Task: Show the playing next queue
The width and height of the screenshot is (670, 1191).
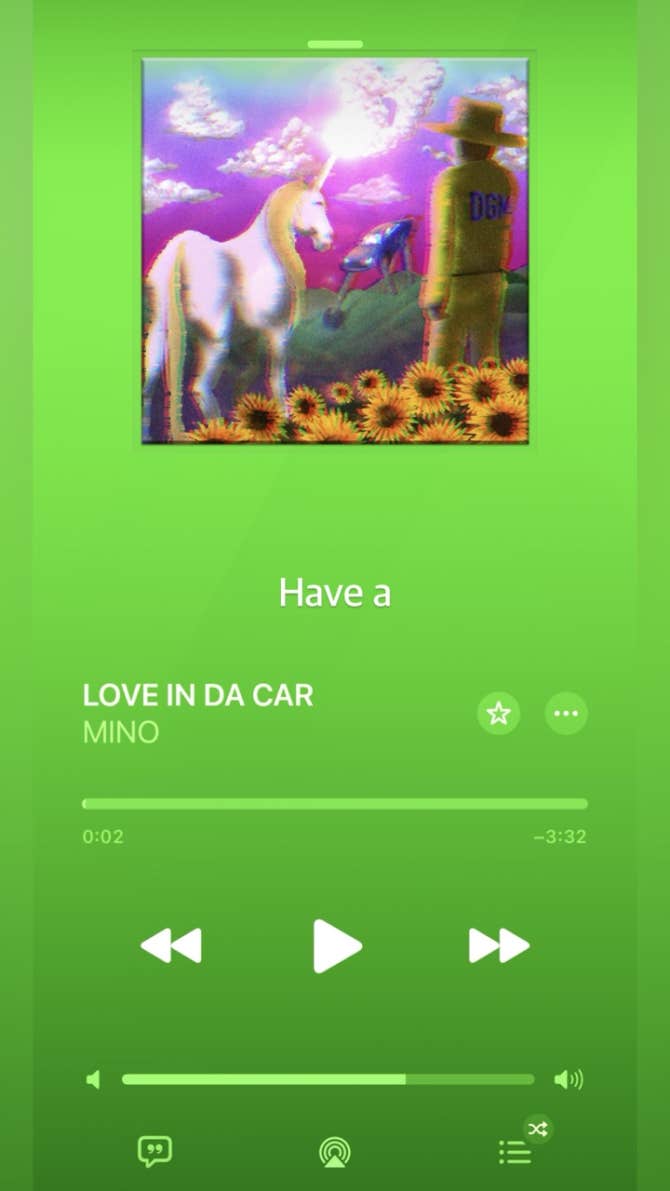Action: (x=516, y=1152)
